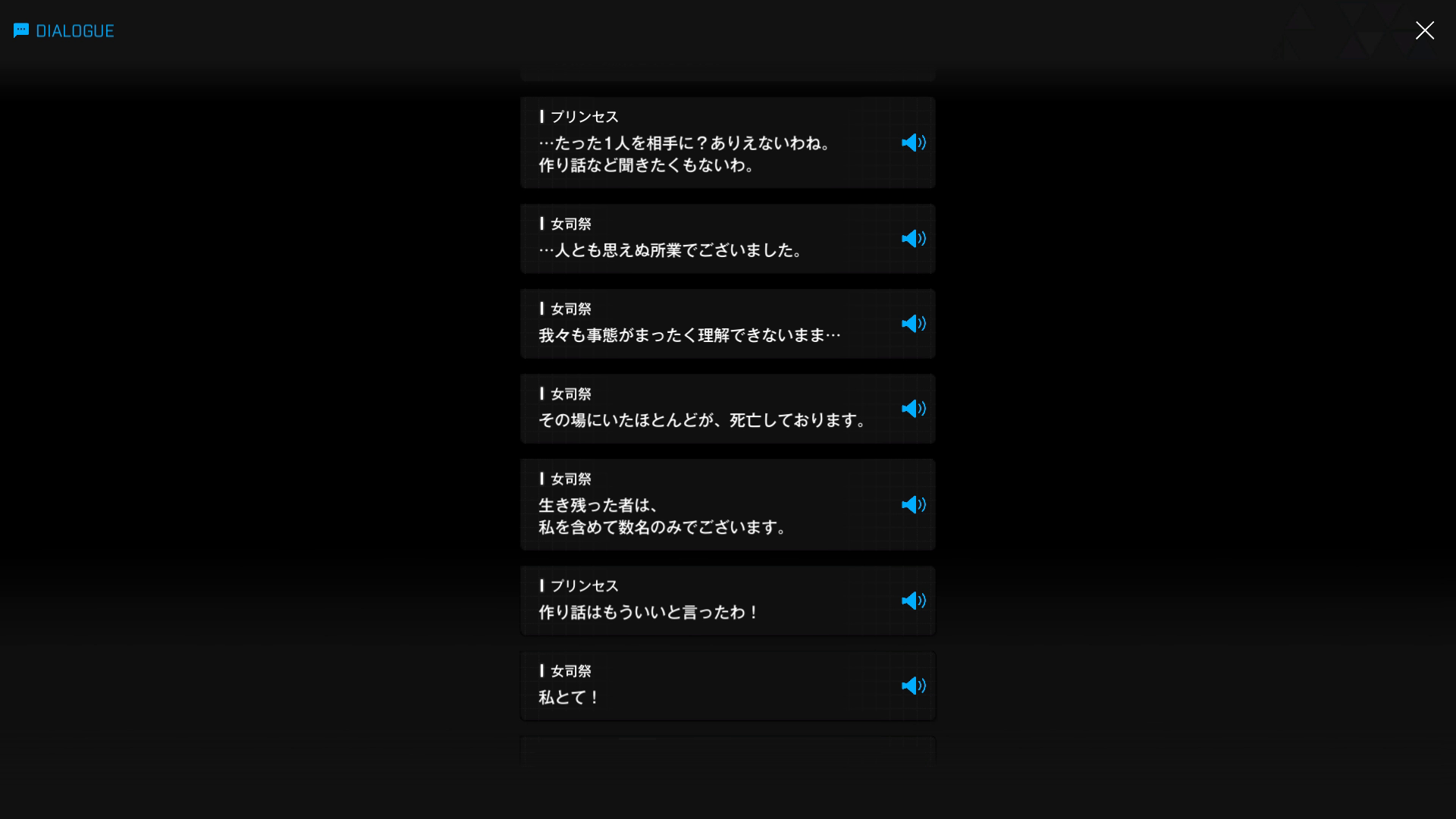Close the dialogue log
The image size is (1456, 819).
coord(1424,30)
